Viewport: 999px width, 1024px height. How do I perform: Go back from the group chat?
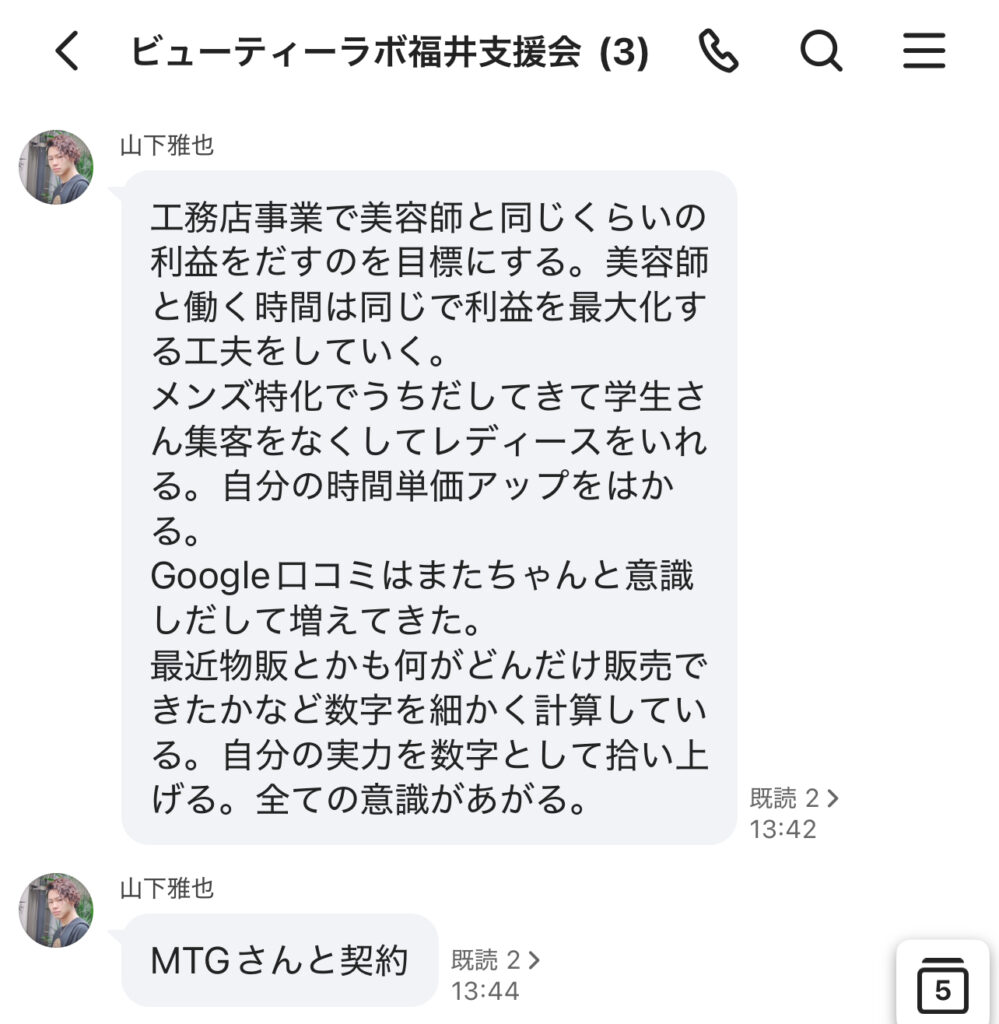(67, 51)
